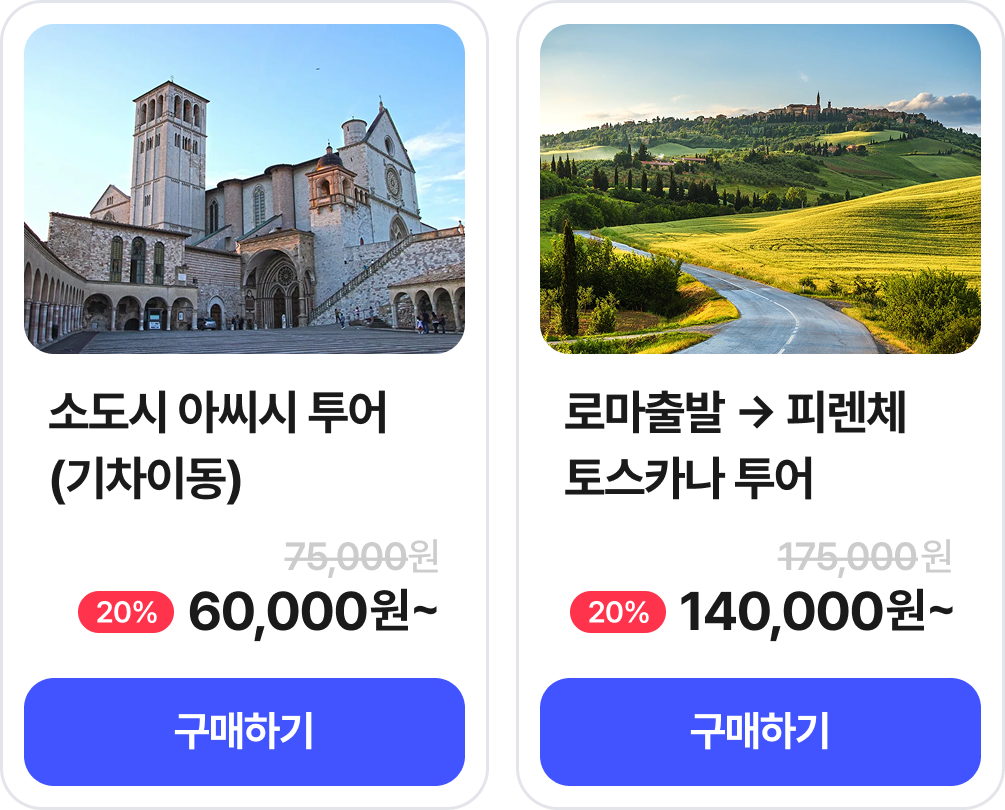Tap 구매하기 for 토스카나 투어
This screenshot has width=1005, height=810.
pos(760,731)
